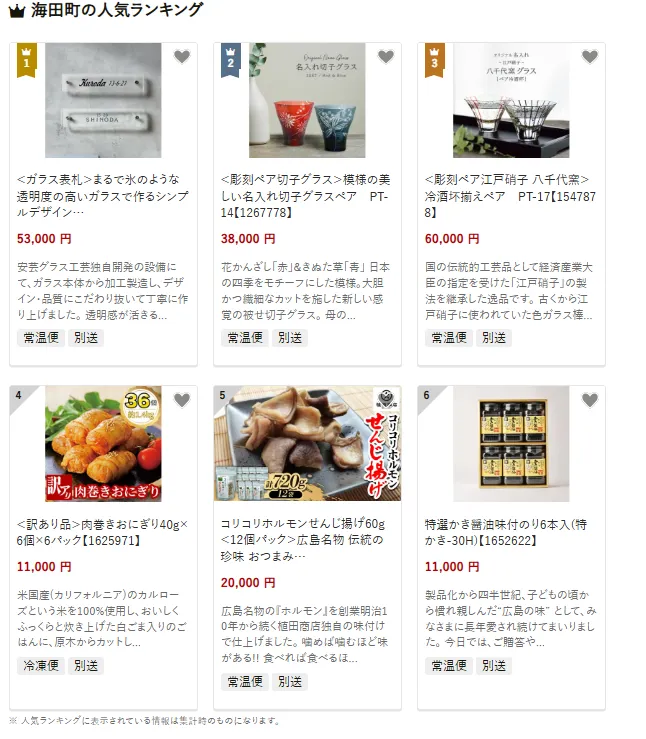The width and height of the screenshot is (646, 739).
Task: Favorite the six-pack oyster soy seasoned nori
Action: (589, 400)
